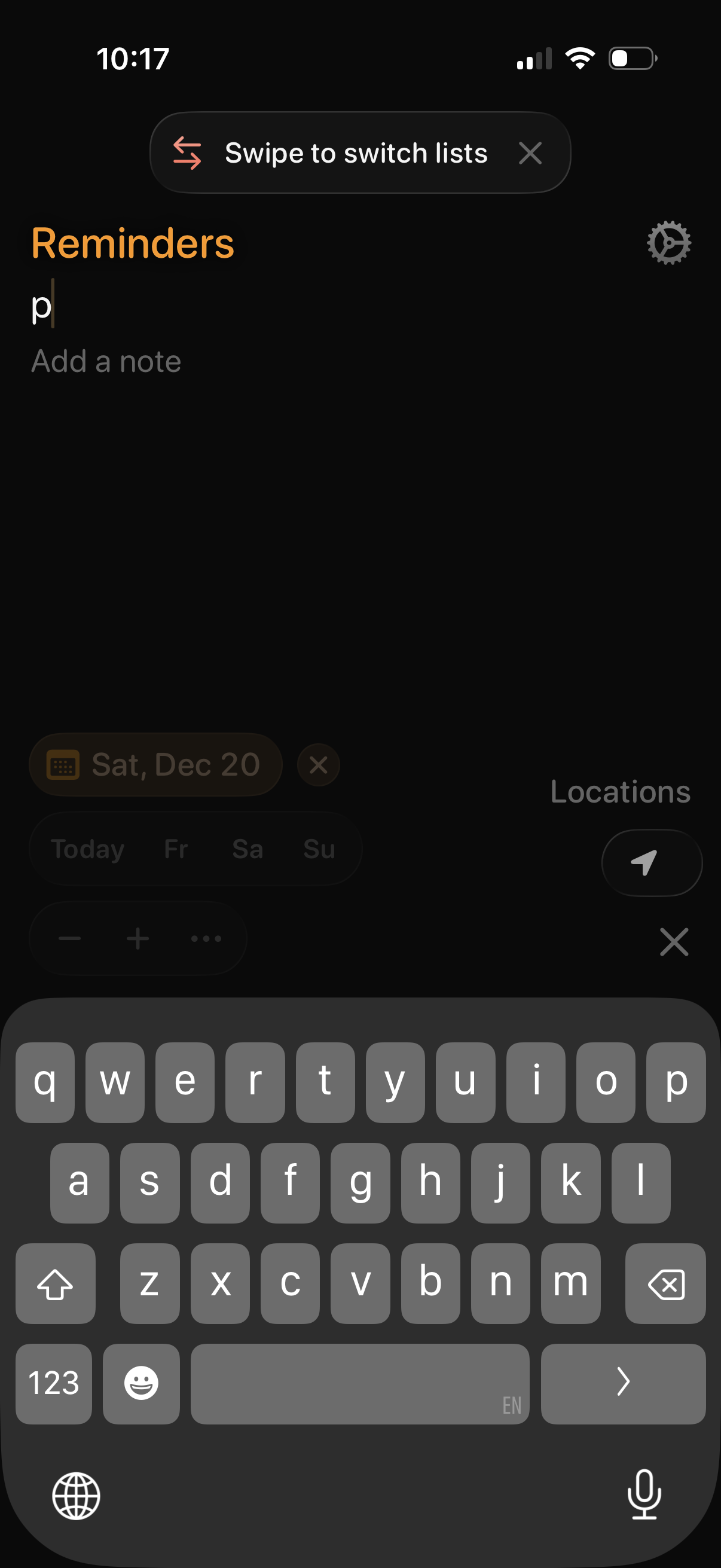The image size is (721, 1568).
Task: Switch to the numeric 123 keyboard
Action: click(54, 1384)
